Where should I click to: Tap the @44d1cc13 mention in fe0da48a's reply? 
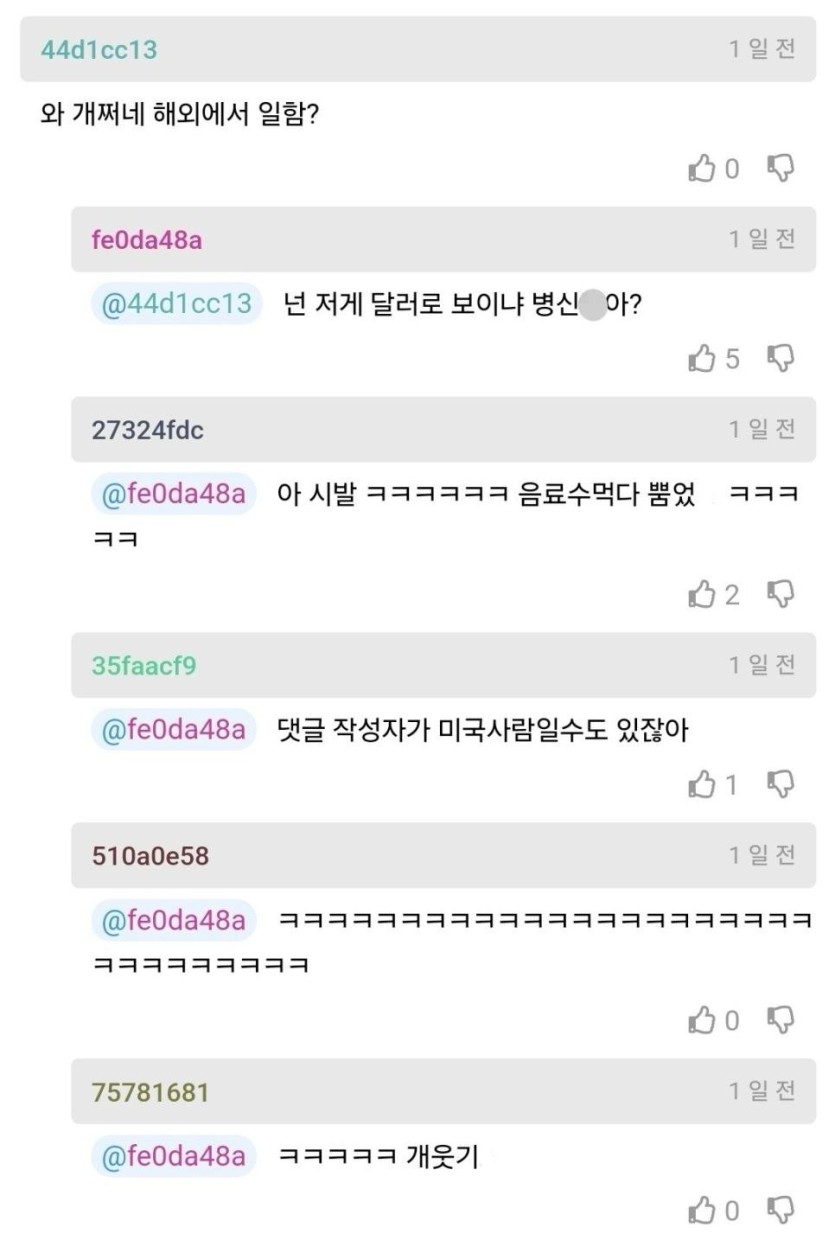[176, 303]
